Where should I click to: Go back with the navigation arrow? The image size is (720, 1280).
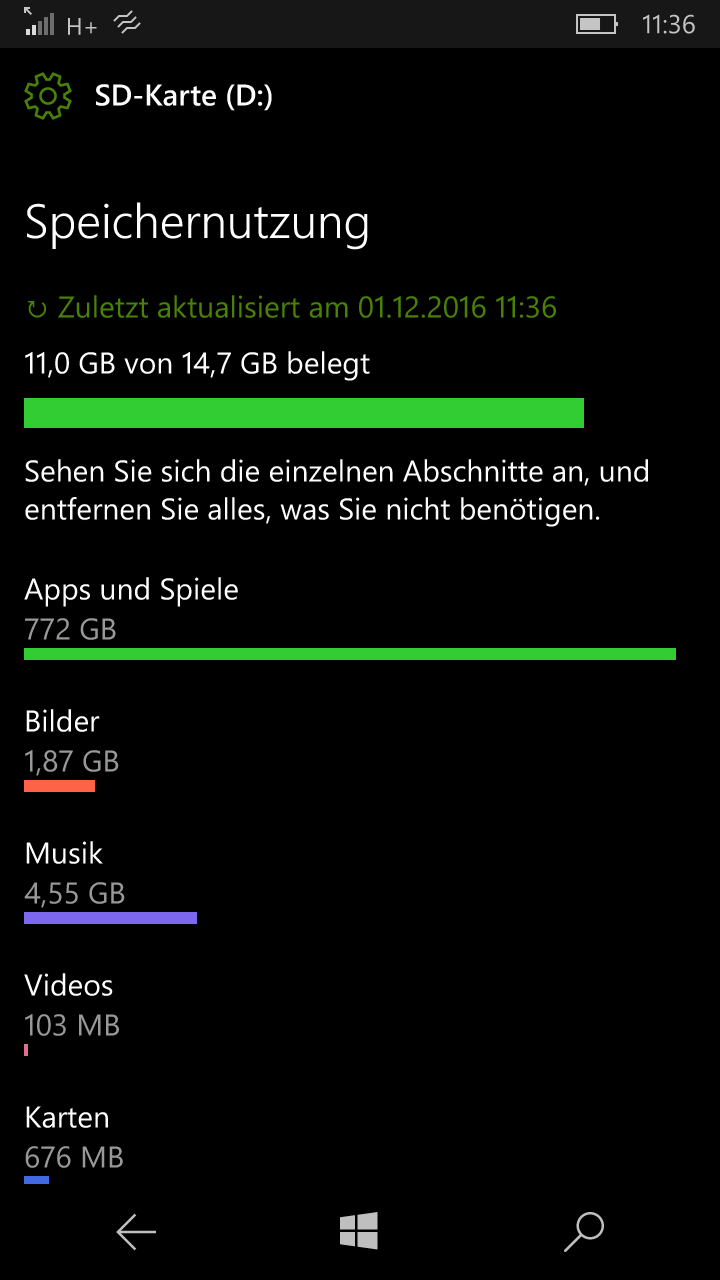(136, 1232)
